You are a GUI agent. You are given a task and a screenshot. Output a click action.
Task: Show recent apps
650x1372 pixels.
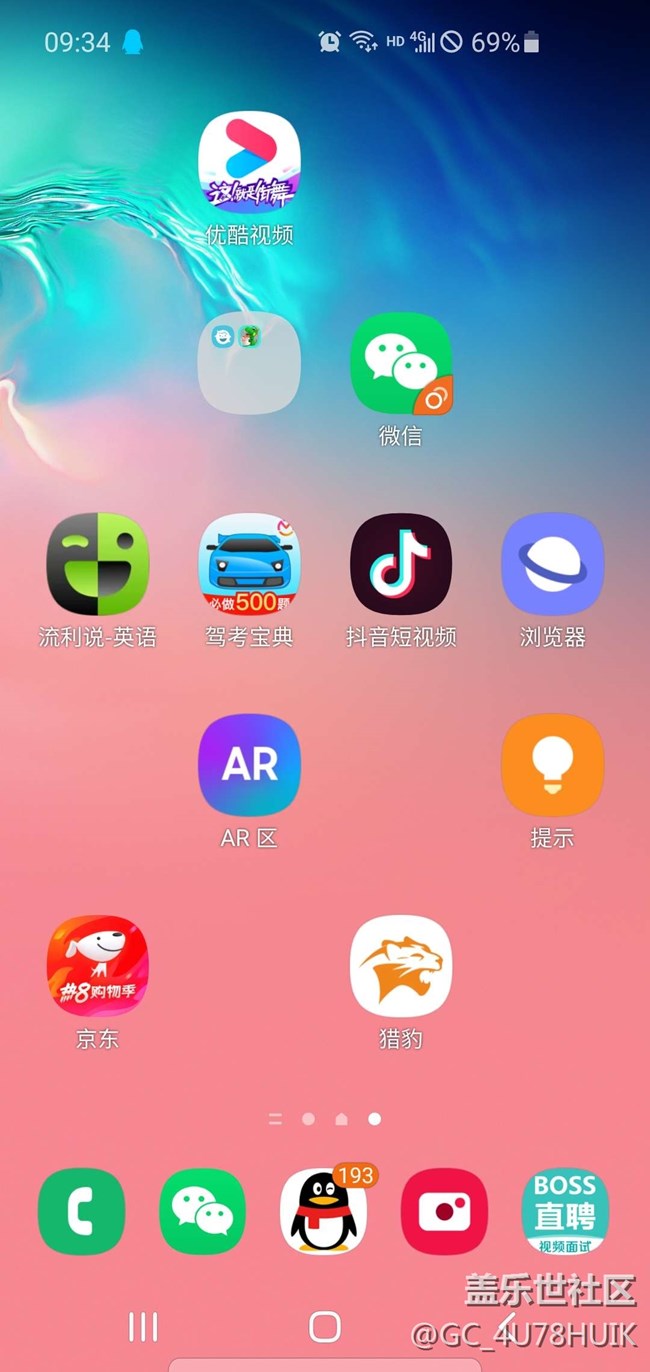point(143,1327)
